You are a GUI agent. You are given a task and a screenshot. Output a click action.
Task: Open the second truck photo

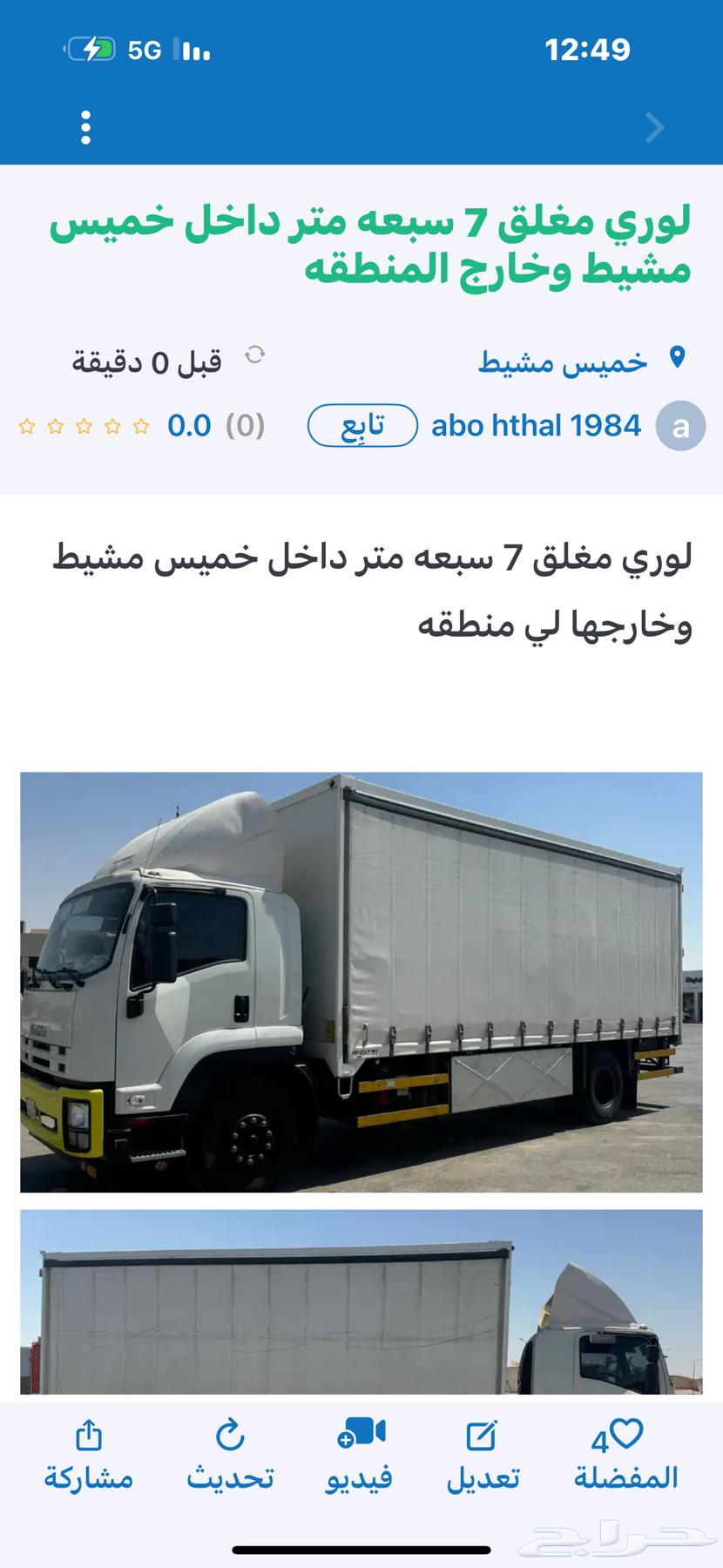(361, 1304)
